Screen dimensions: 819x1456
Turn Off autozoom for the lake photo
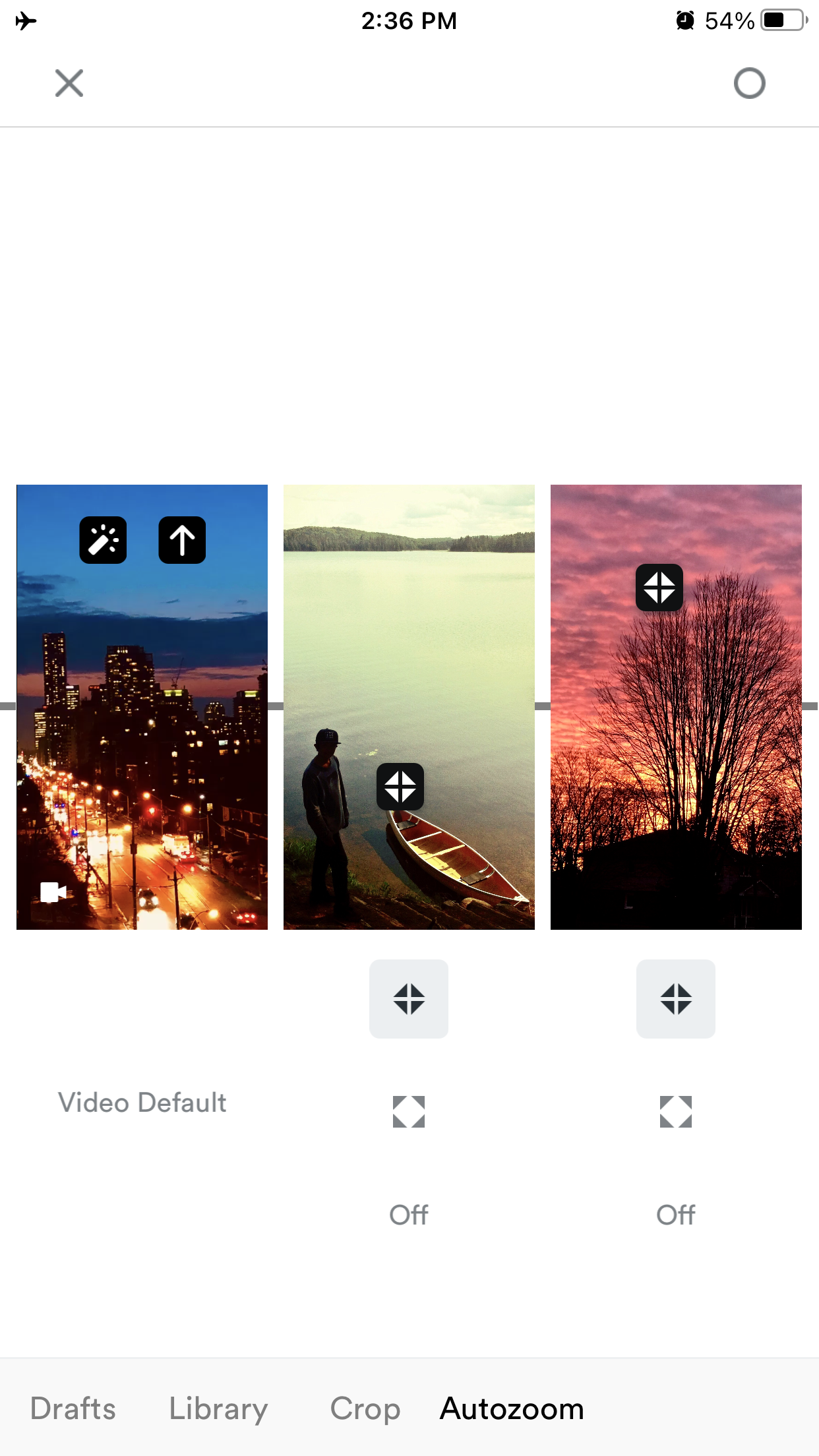408,1215
